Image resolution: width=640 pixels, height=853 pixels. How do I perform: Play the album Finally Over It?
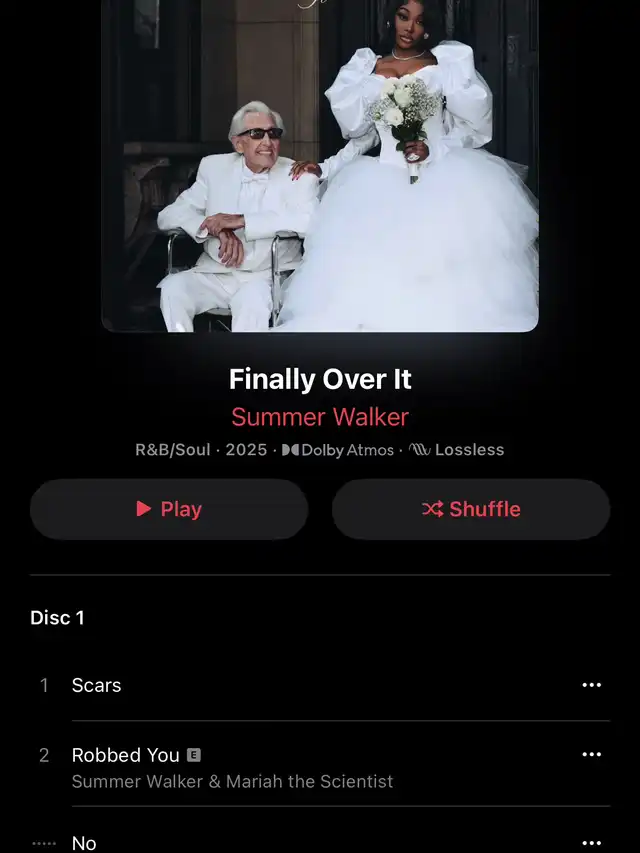[169, 509]
